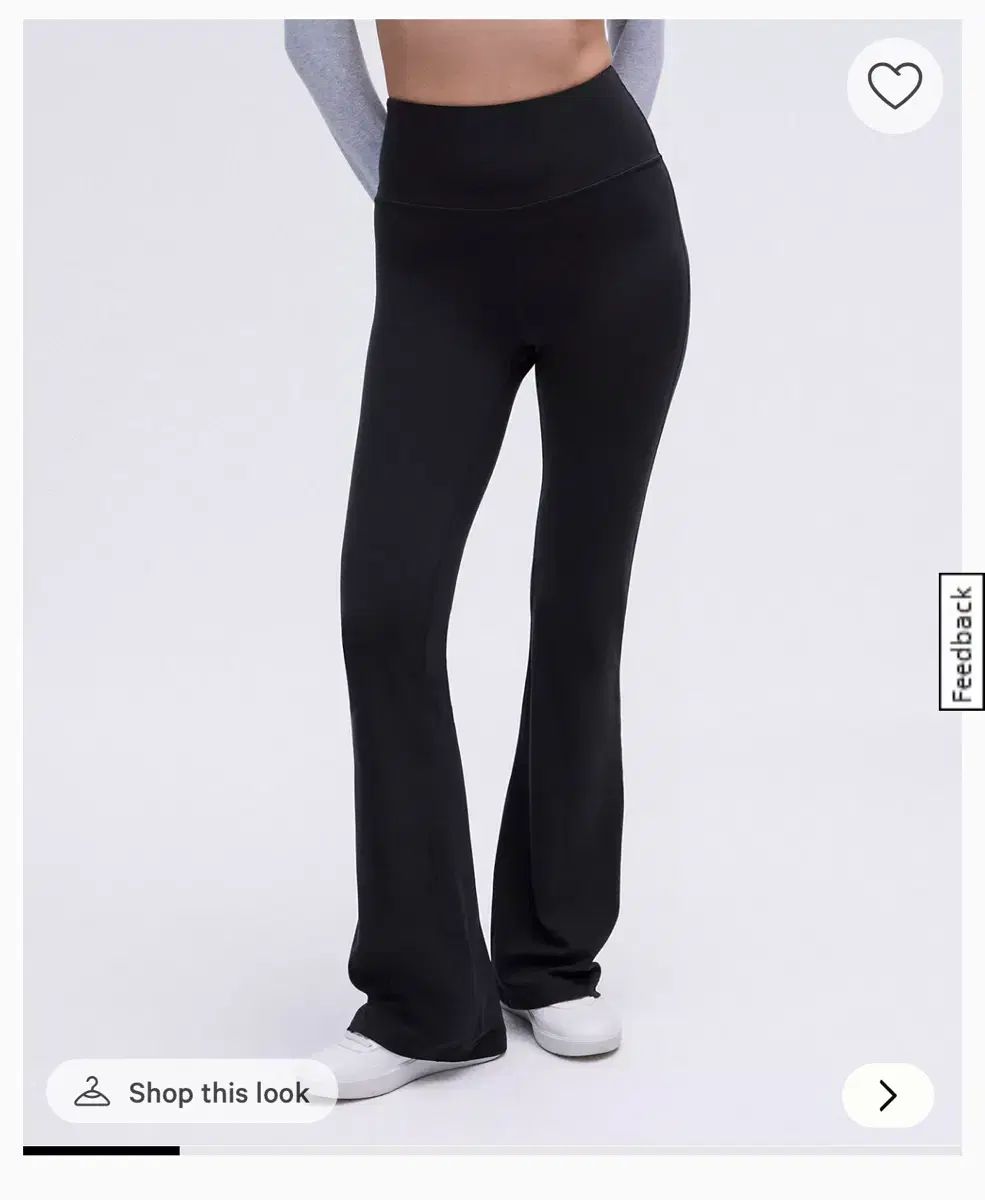Screen dimensions: 985x1200
Task: Open the Feedback side tab
Action: (x=962, y=642)
